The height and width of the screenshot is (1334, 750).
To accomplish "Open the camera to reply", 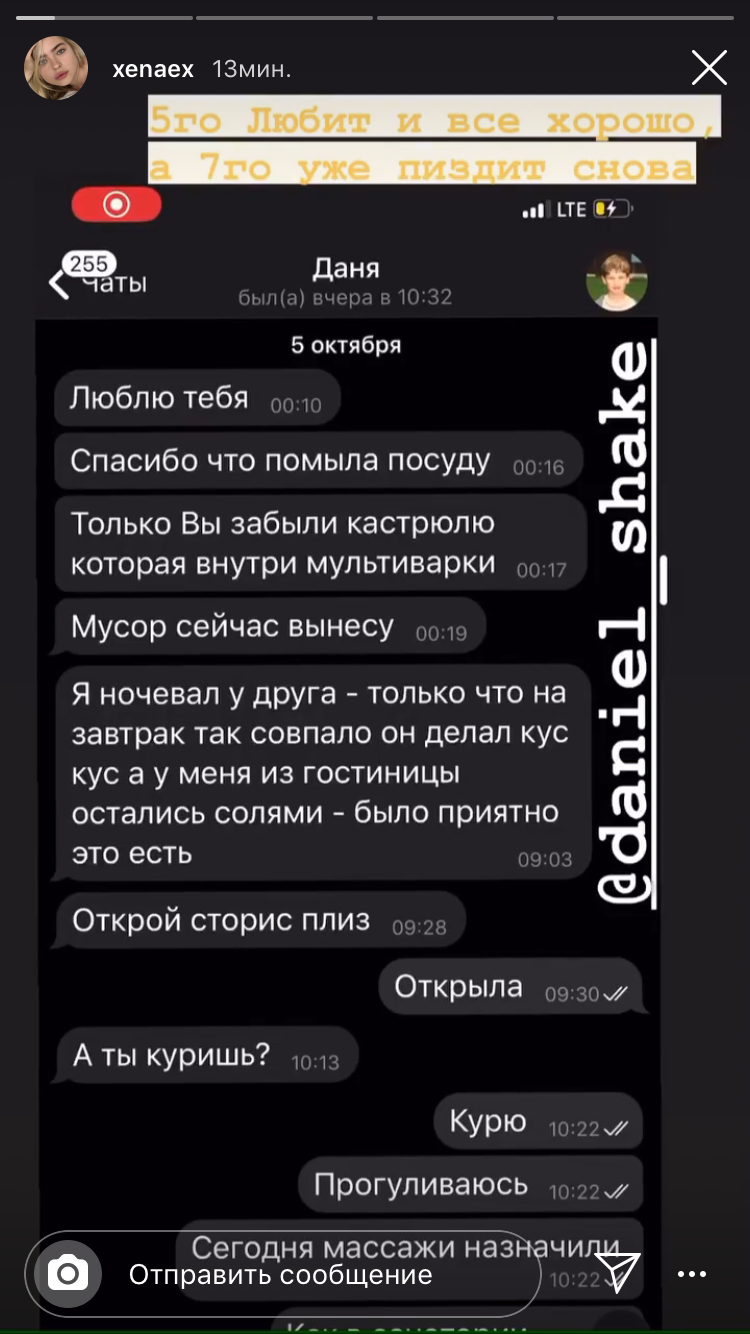I will coord(68,1274).
